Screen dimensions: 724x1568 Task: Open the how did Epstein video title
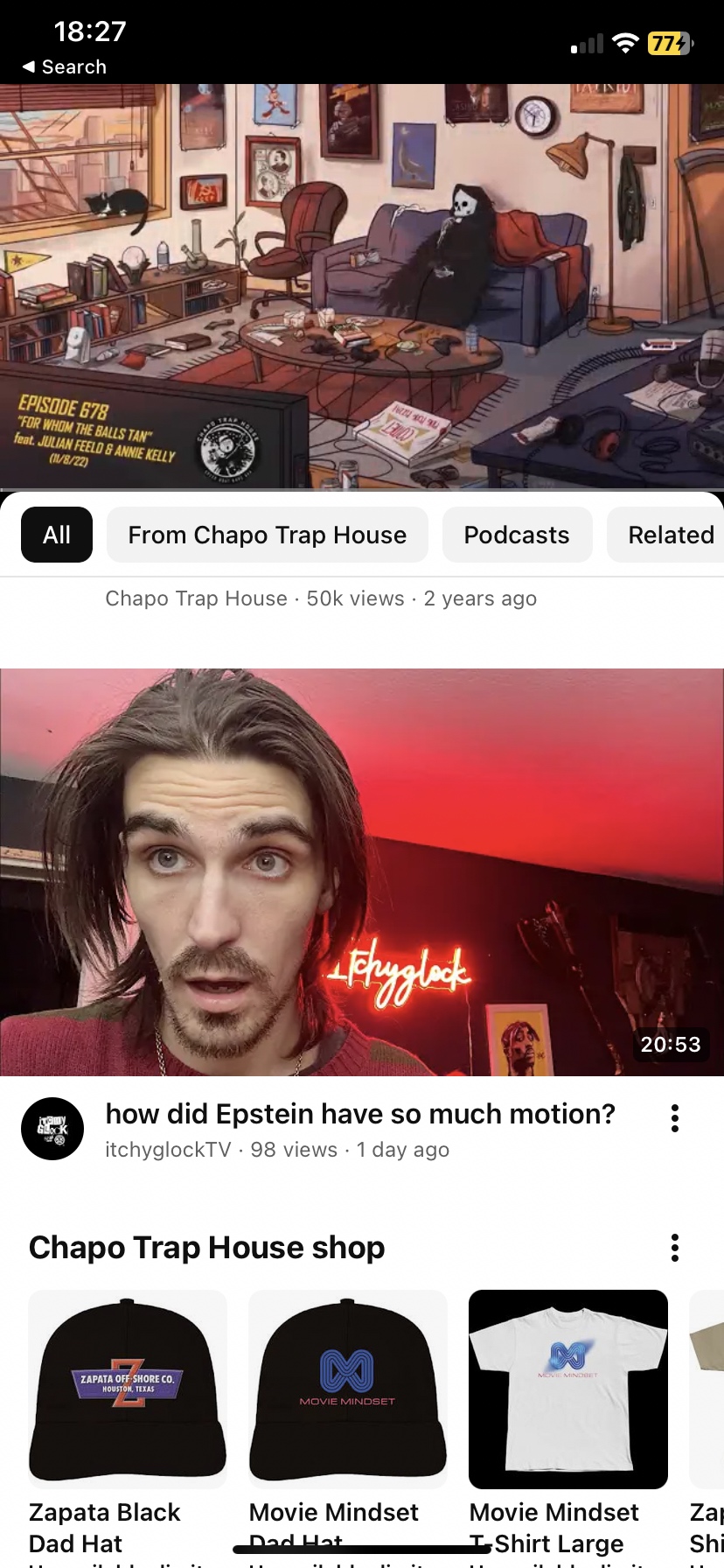(360, 1114)
